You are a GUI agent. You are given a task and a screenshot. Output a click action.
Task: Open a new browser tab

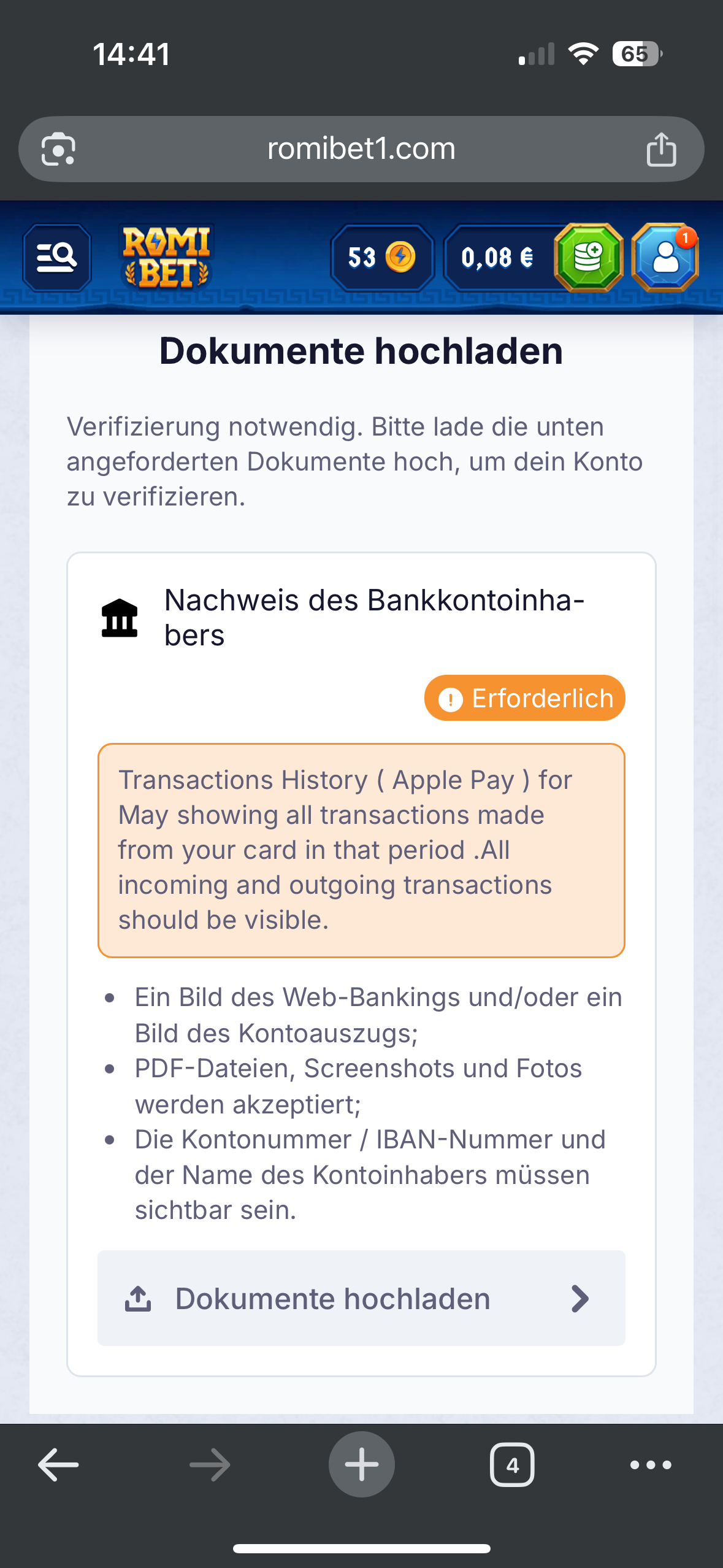coord(361,1465)
